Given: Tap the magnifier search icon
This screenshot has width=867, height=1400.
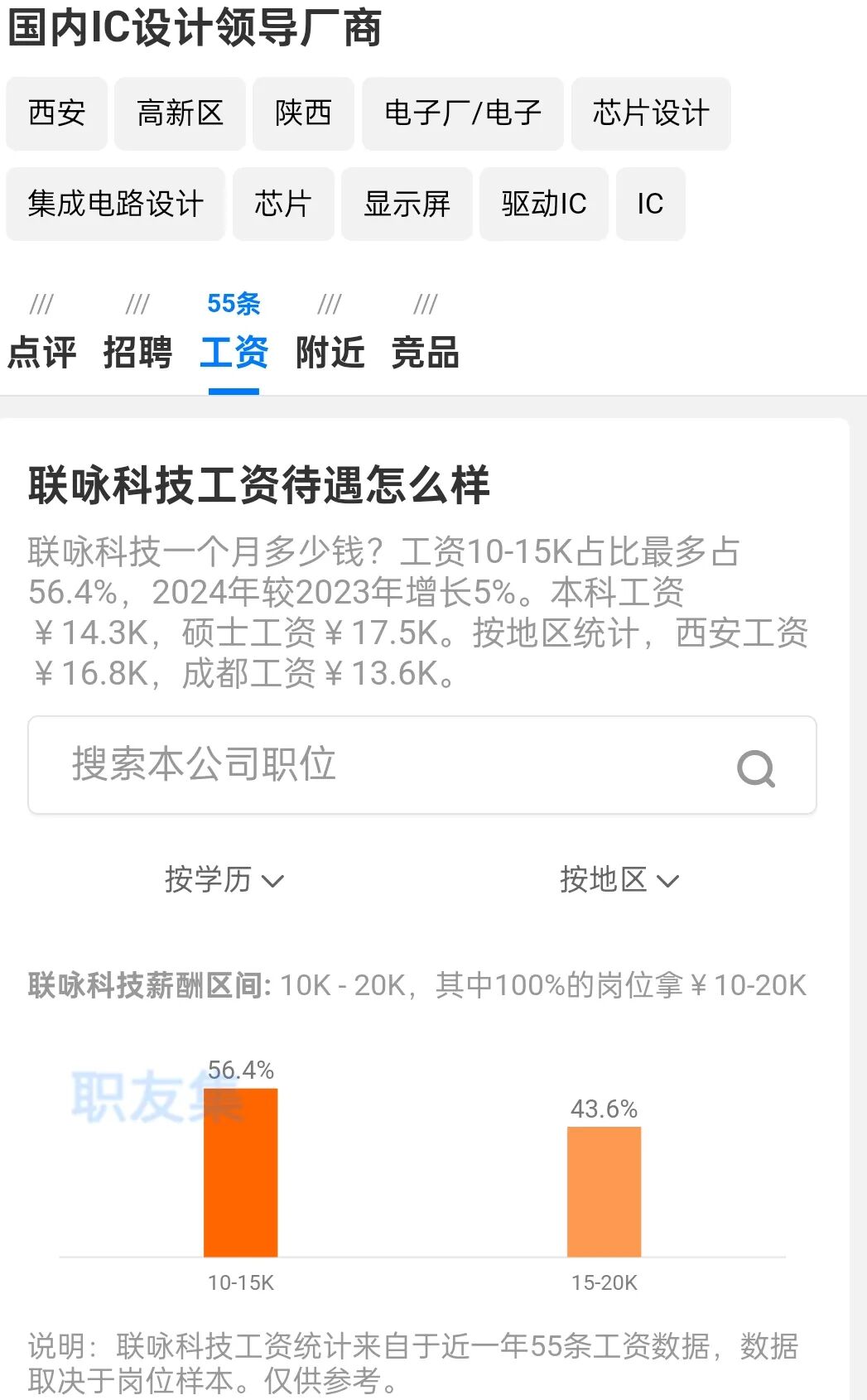Looking at the screenshot, I should (x=755, y=768).
